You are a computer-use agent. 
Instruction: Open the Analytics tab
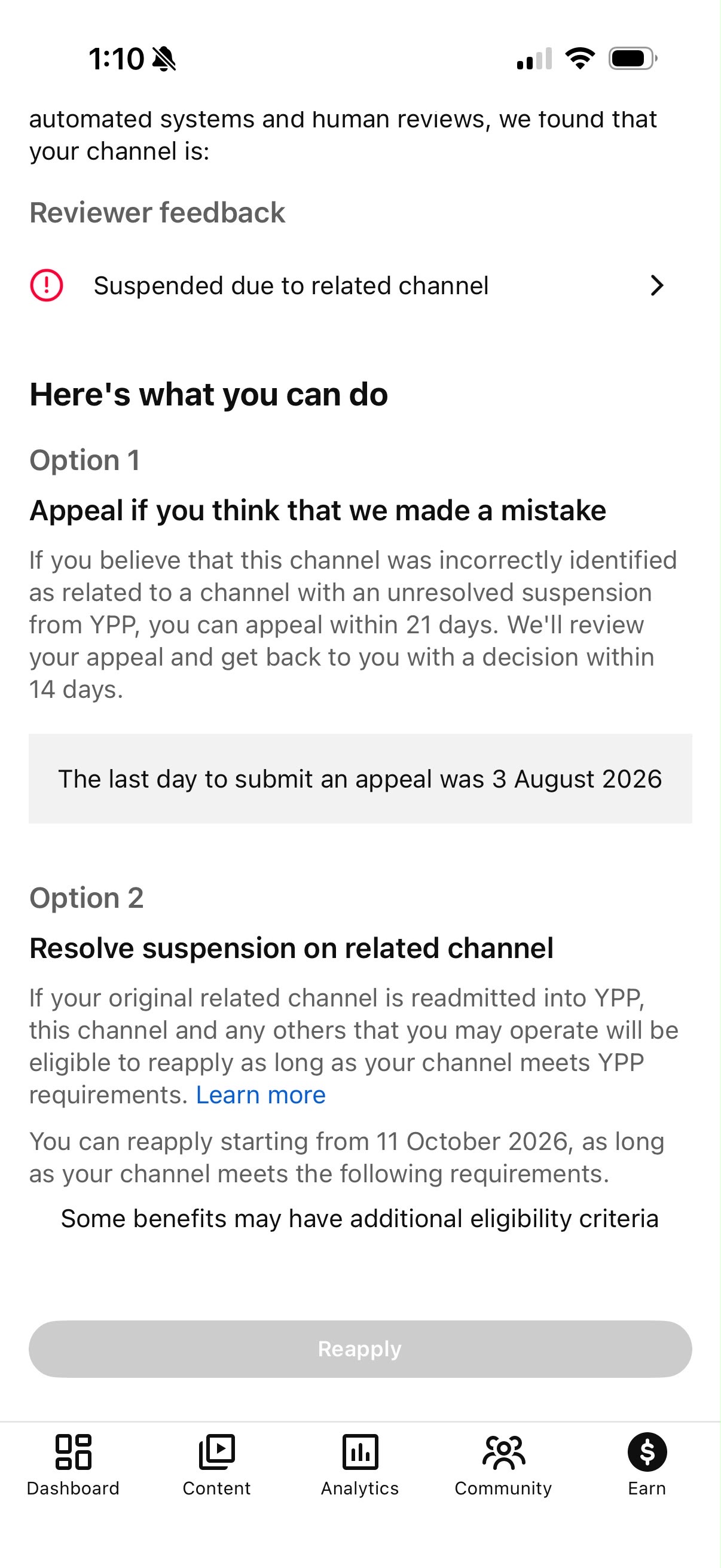(360, 1466)
